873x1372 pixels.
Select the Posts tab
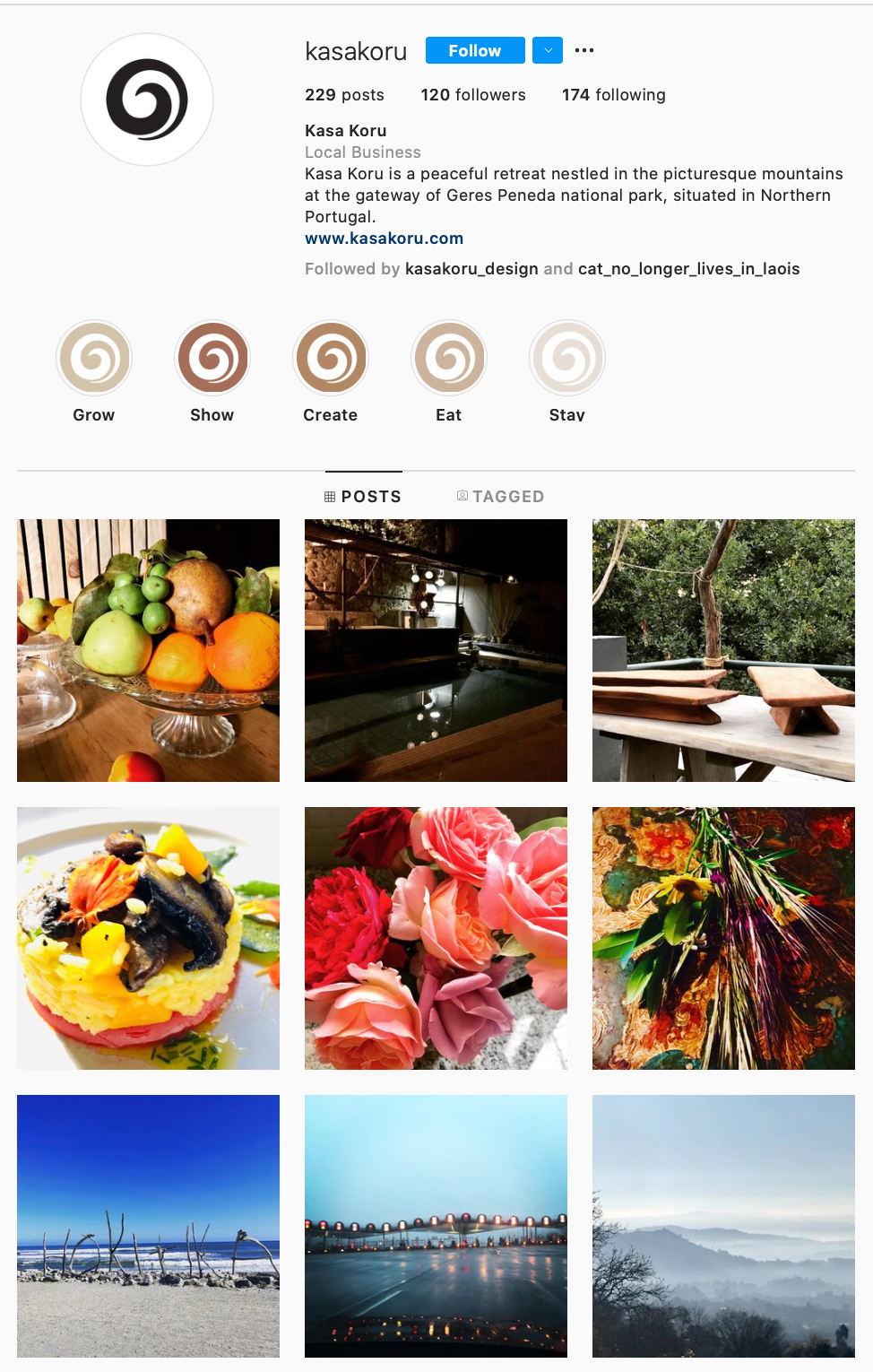pyautogui.click(x=363, y=497)
